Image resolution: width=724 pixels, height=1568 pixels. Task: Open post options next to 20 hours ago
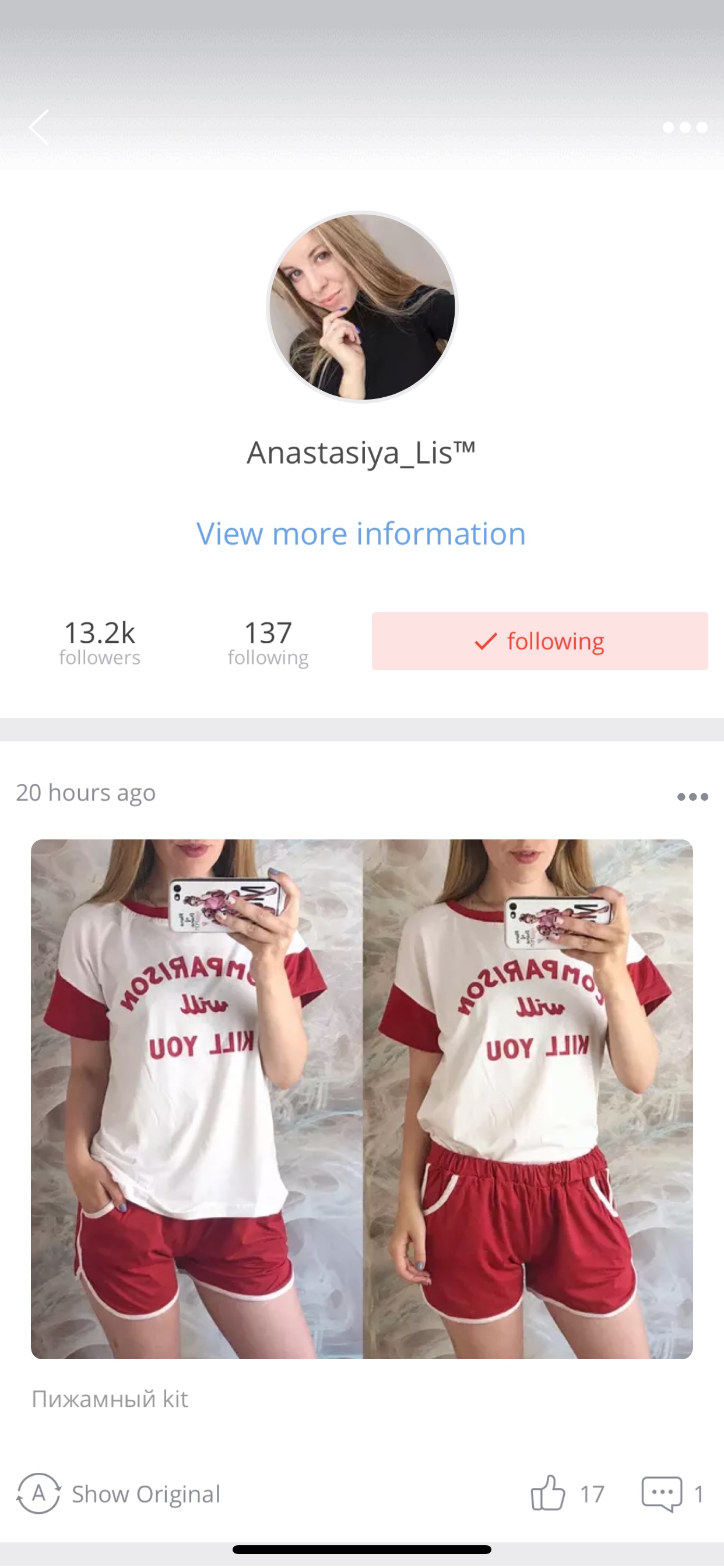(x=693, y=796)
